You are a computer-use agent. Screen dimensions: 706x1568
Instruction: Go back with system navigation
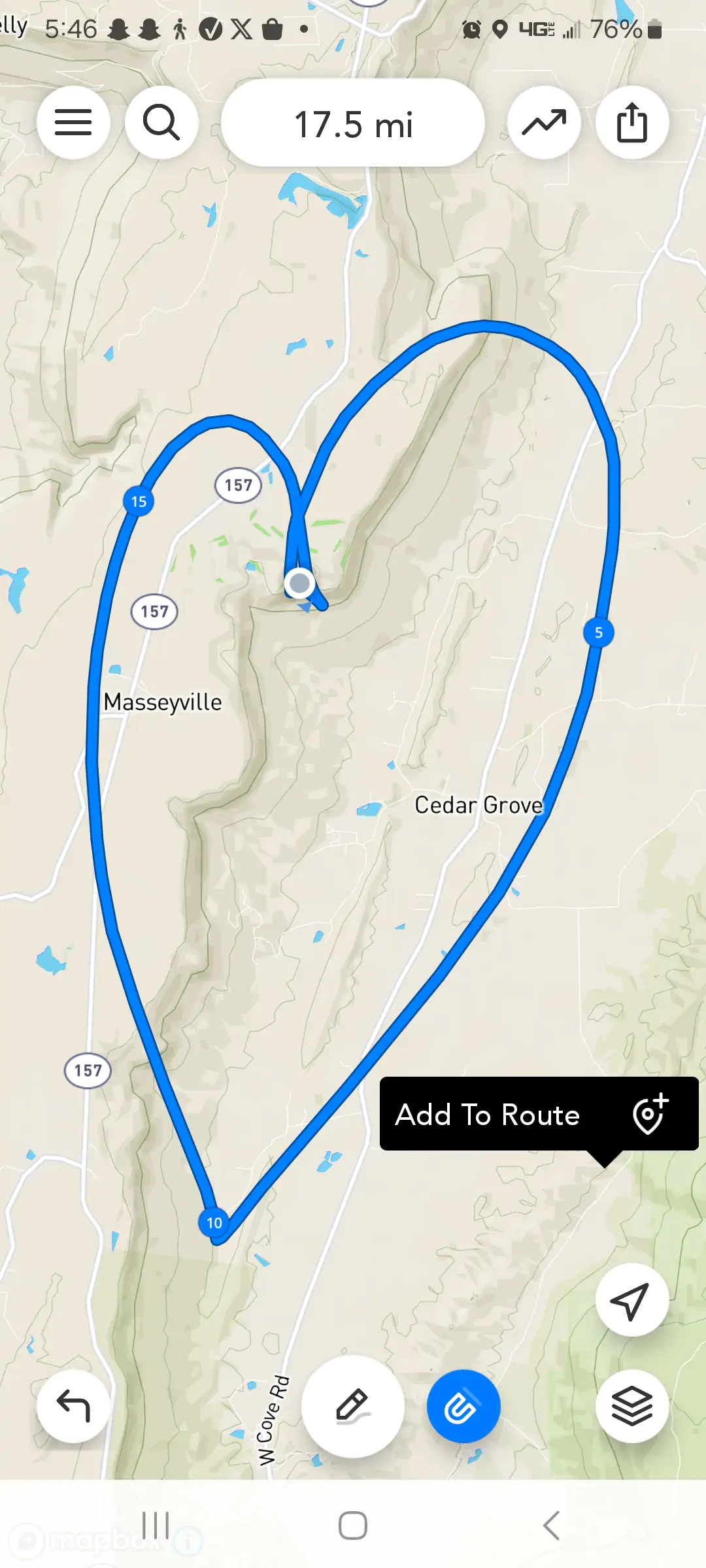tap(551, 1526)
